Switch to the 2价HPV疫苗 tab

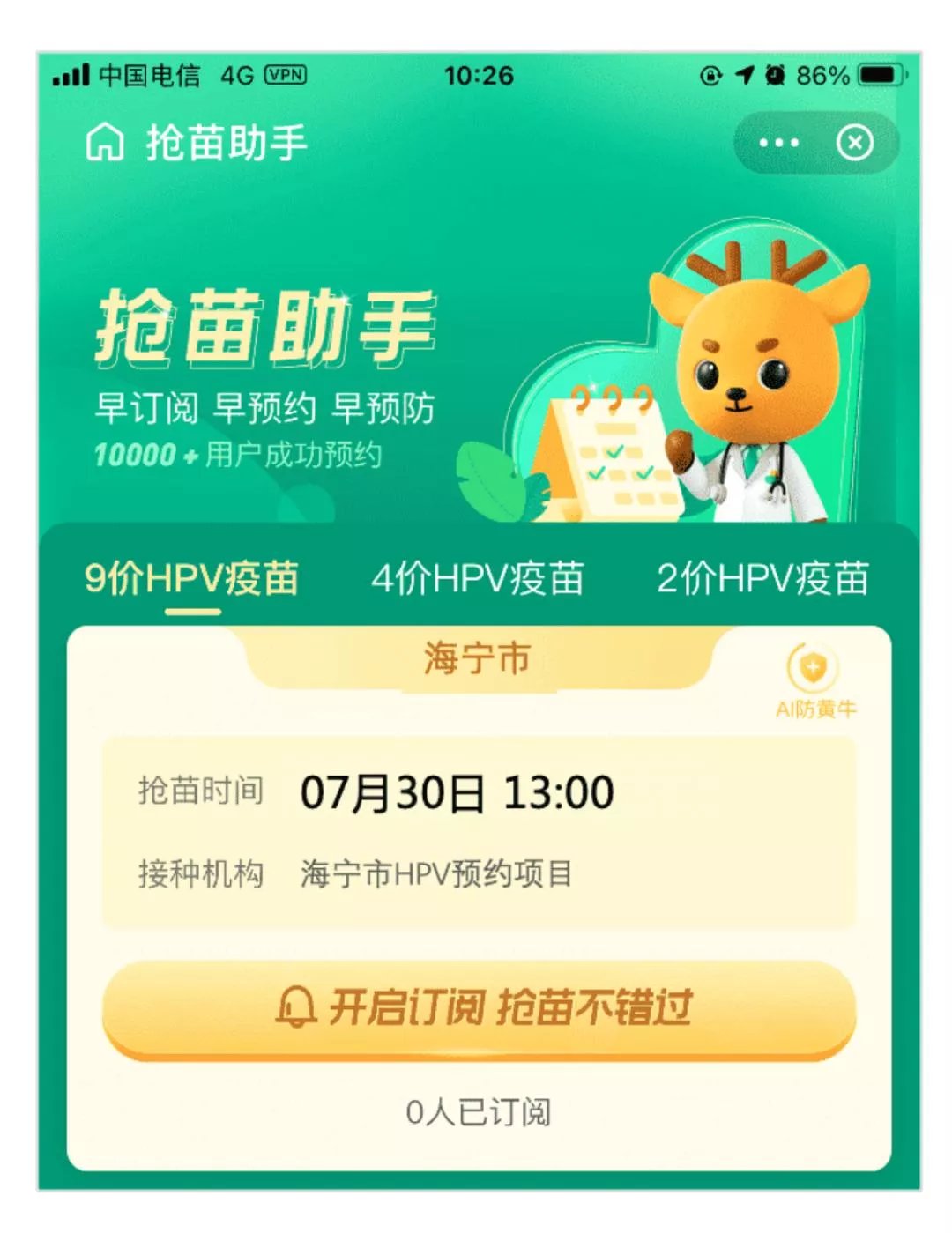762,579
